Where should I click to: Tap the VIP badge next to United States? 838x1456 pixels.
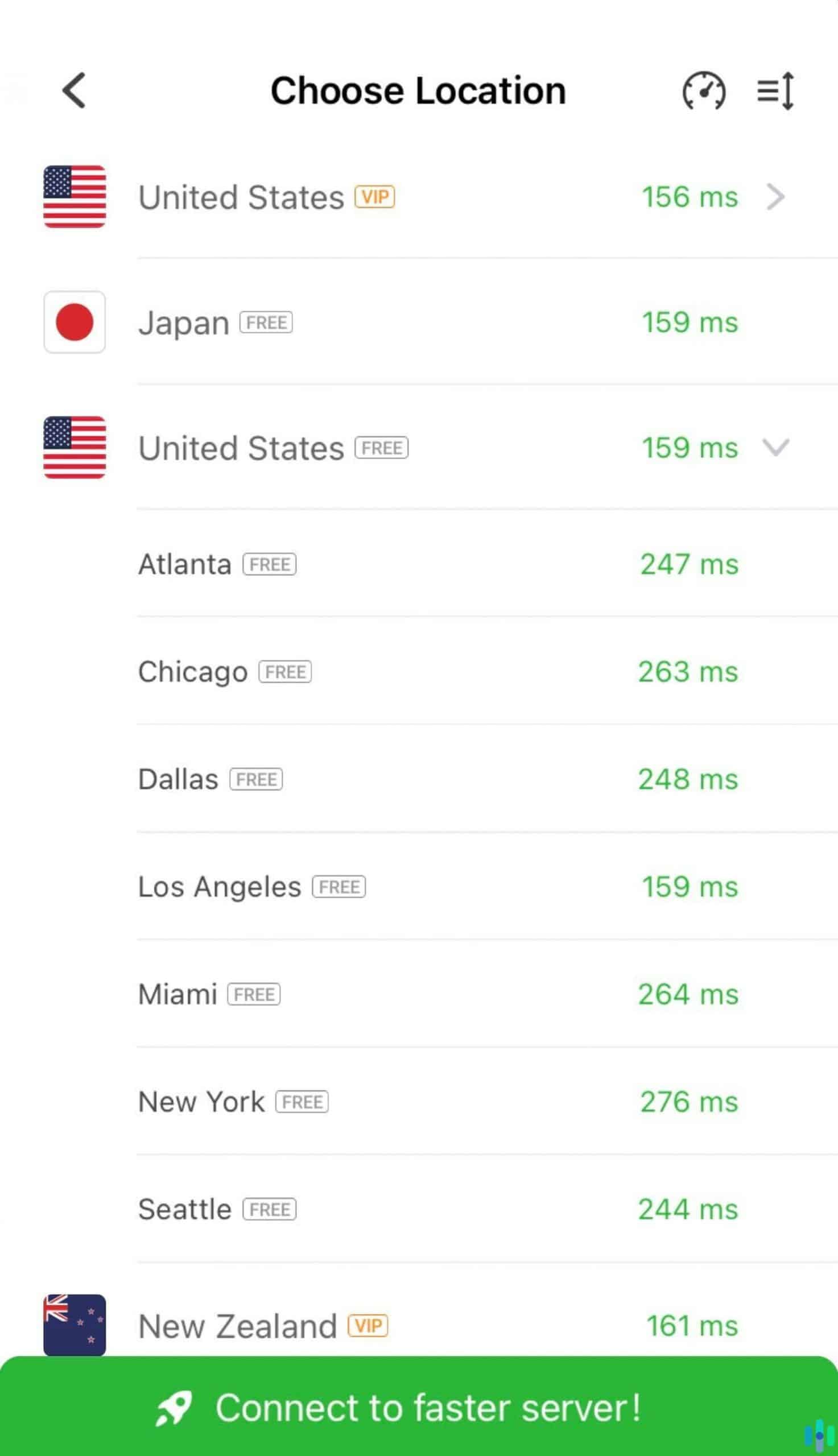tap(375, 197)
